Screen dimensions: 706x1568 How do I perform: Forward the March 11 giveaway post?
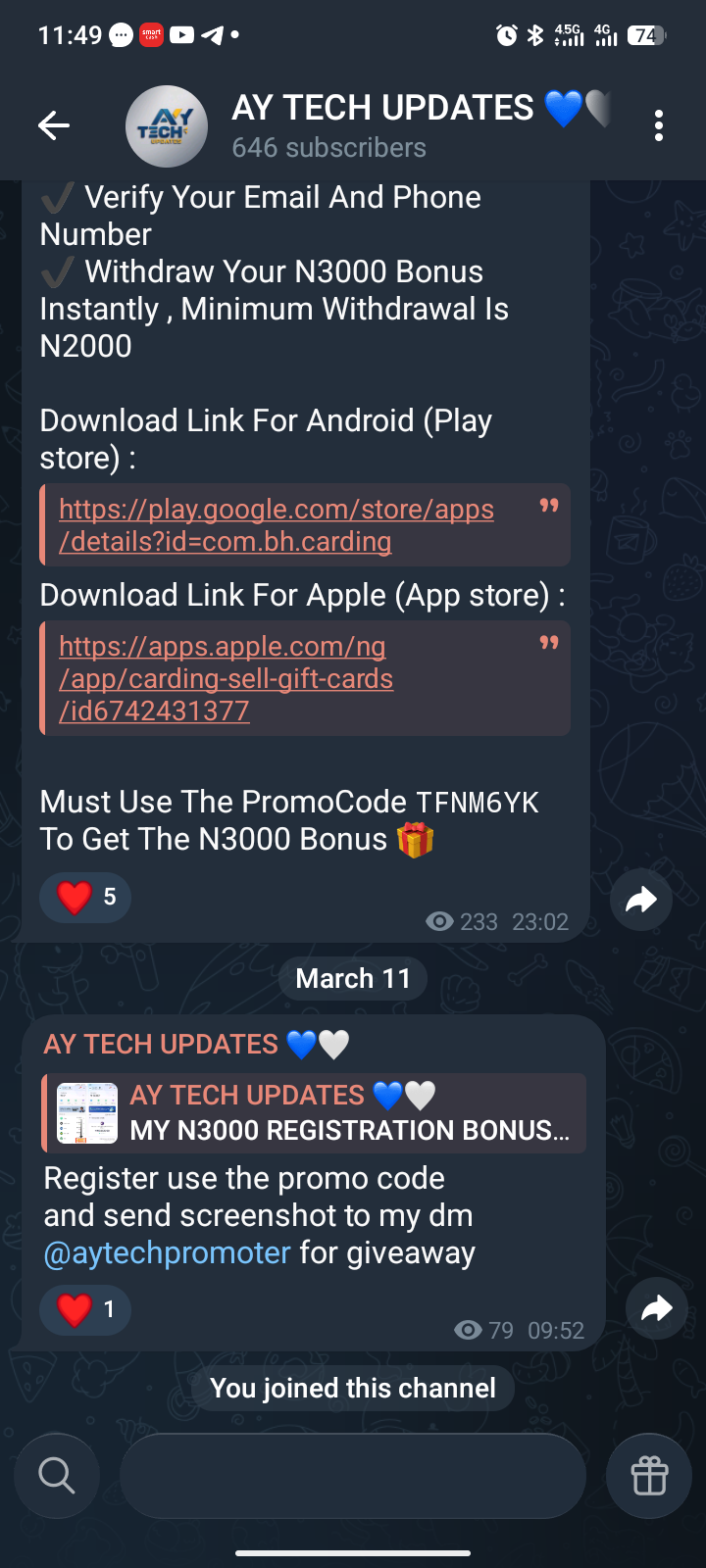click(656, 1308)
